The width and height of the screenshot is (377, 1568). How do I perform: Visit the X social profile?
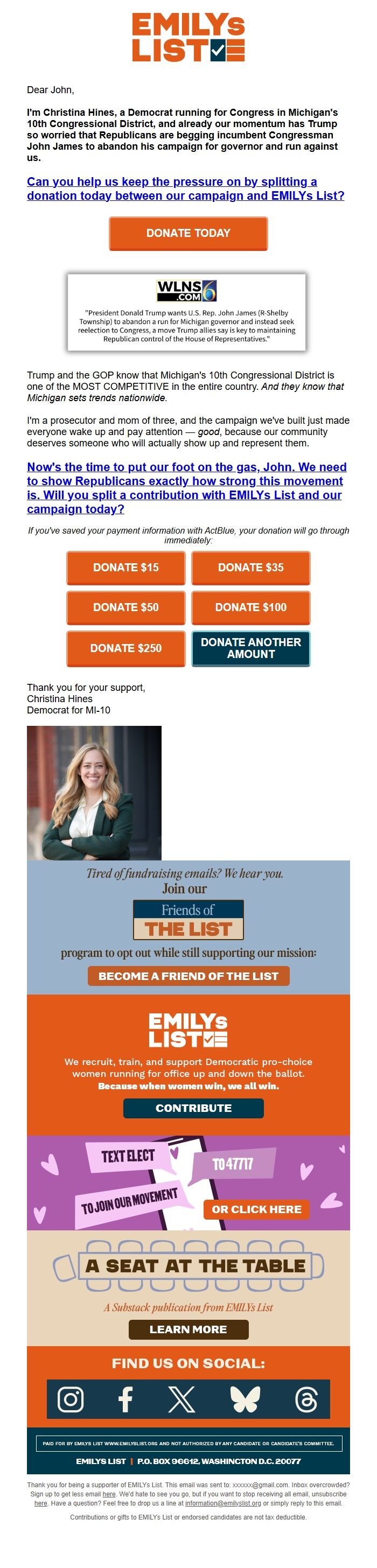[181, 1399]
